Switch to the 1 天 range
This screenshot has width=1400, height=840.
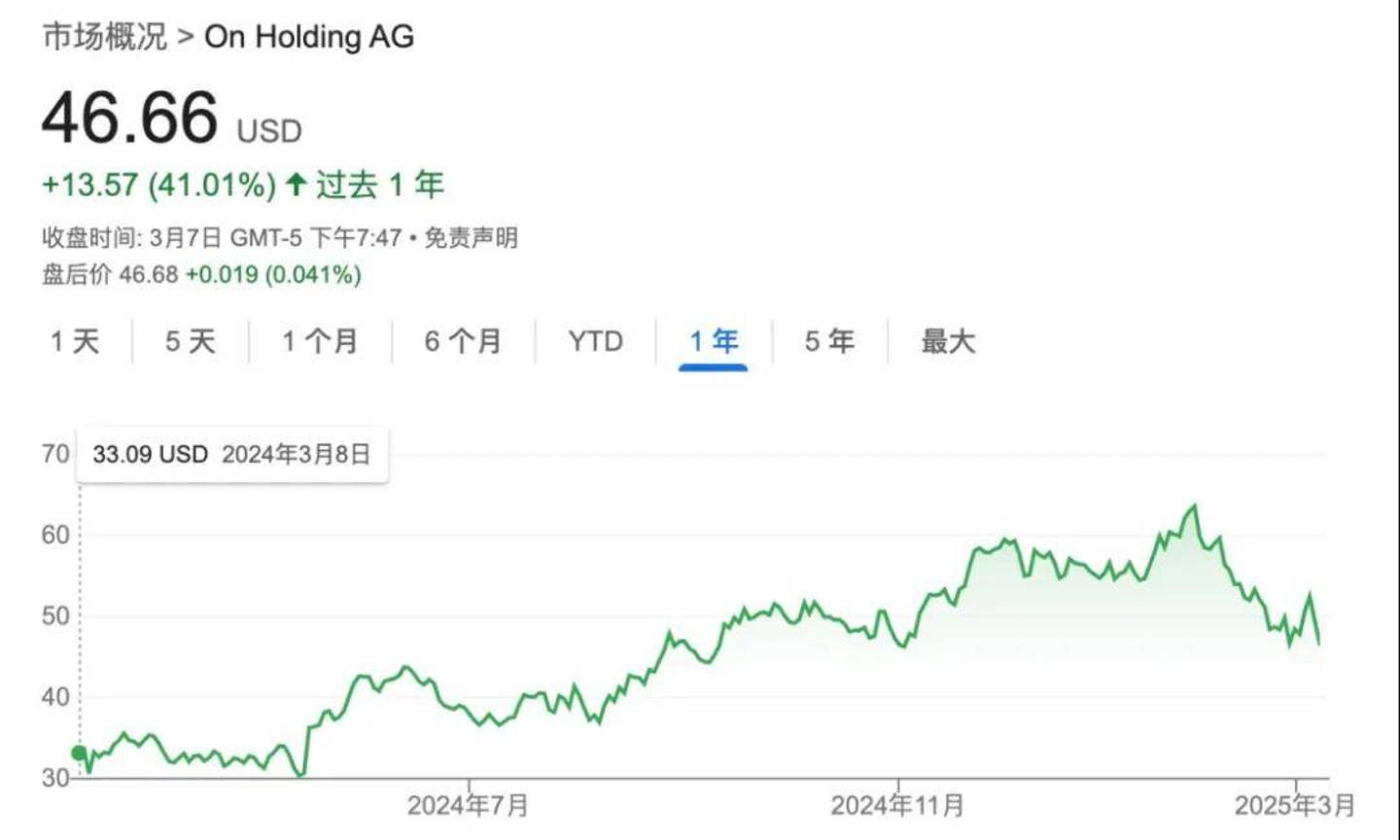pos(75,341)
